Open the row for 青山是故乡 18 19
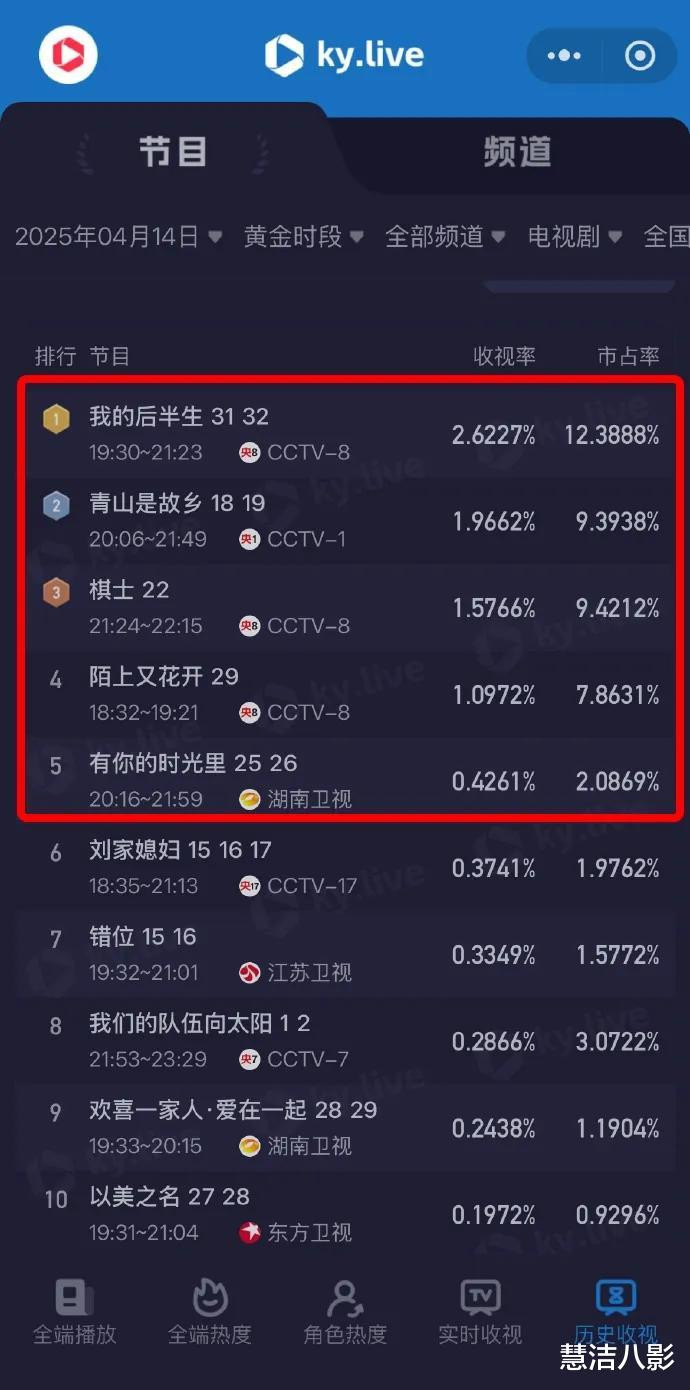 coord(350,520)
